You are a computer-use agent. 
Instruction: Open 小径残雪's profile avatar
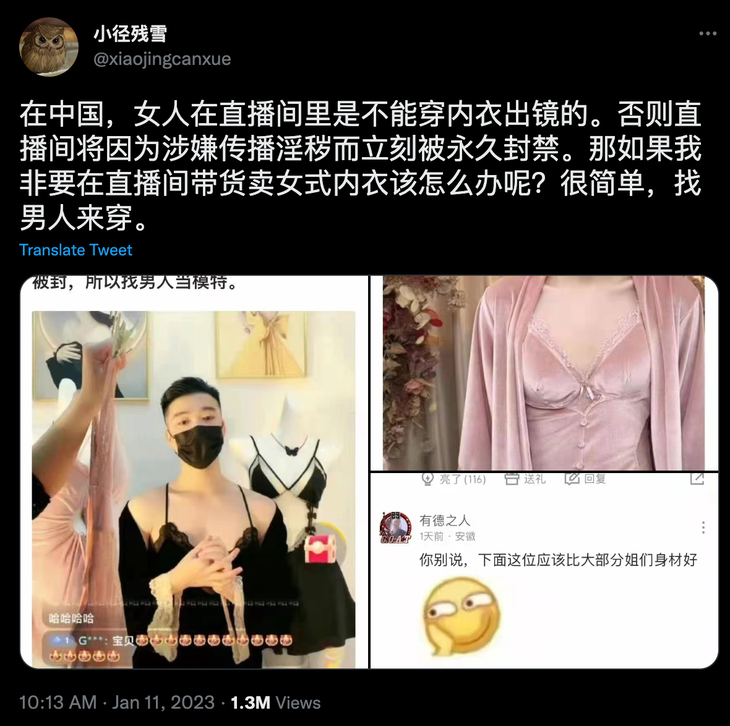click(x=47, y=47)
